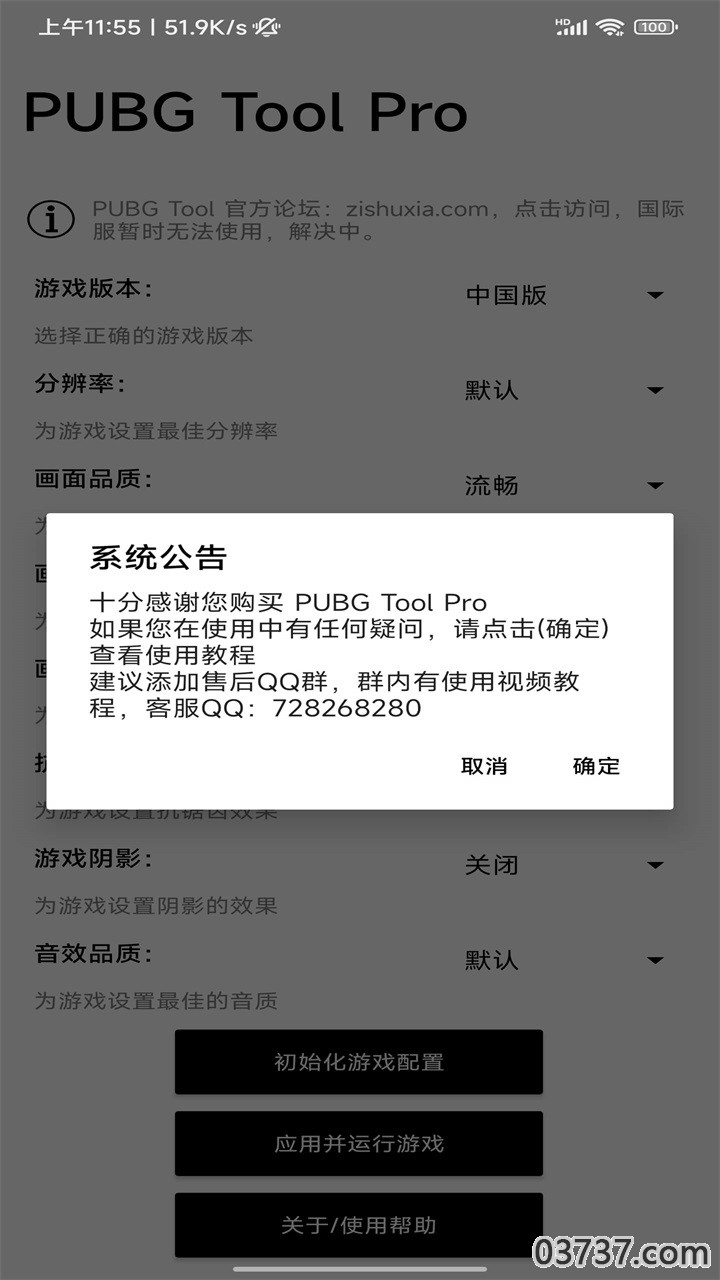Click the 应用并运行游戏 button
This screenshot has width=720, height=1280.
click(359, 1143)
